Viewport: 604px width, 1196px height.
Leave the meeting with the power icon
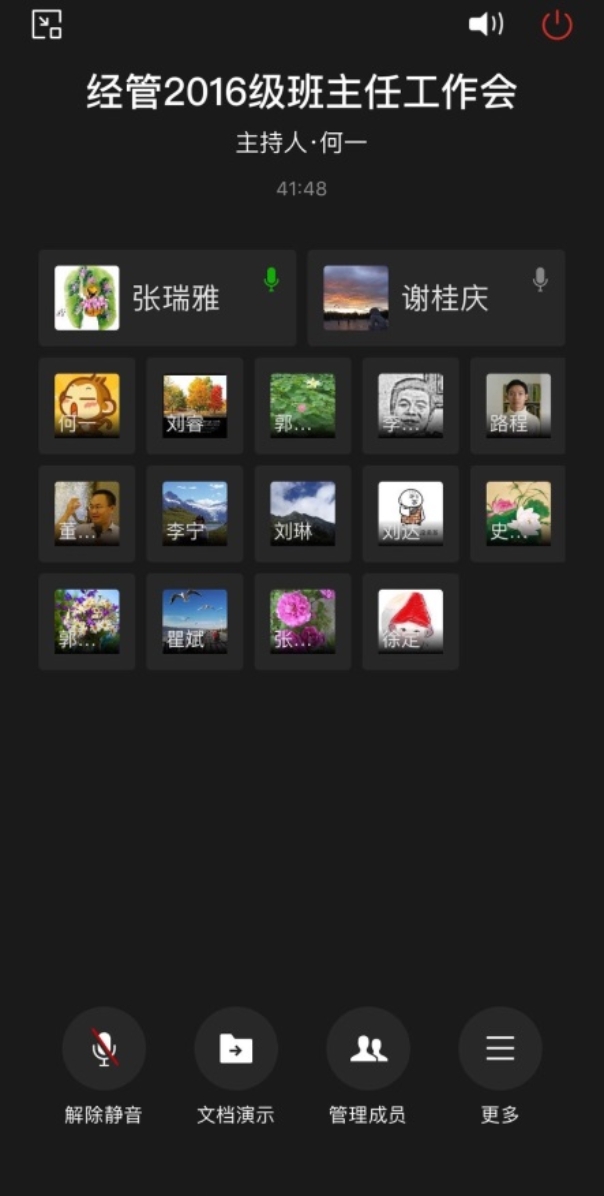point(557,25)
